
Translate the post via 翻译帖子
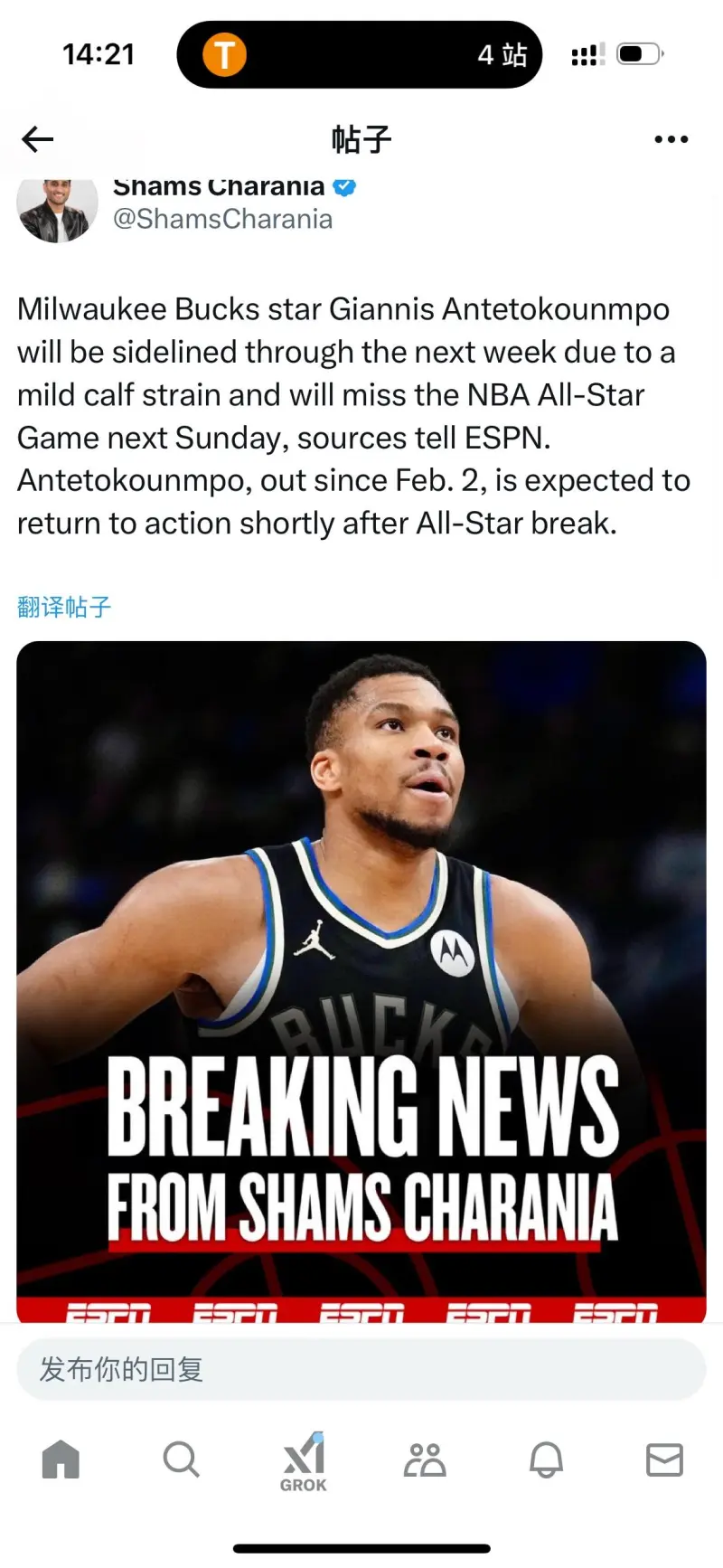[64, 607]
